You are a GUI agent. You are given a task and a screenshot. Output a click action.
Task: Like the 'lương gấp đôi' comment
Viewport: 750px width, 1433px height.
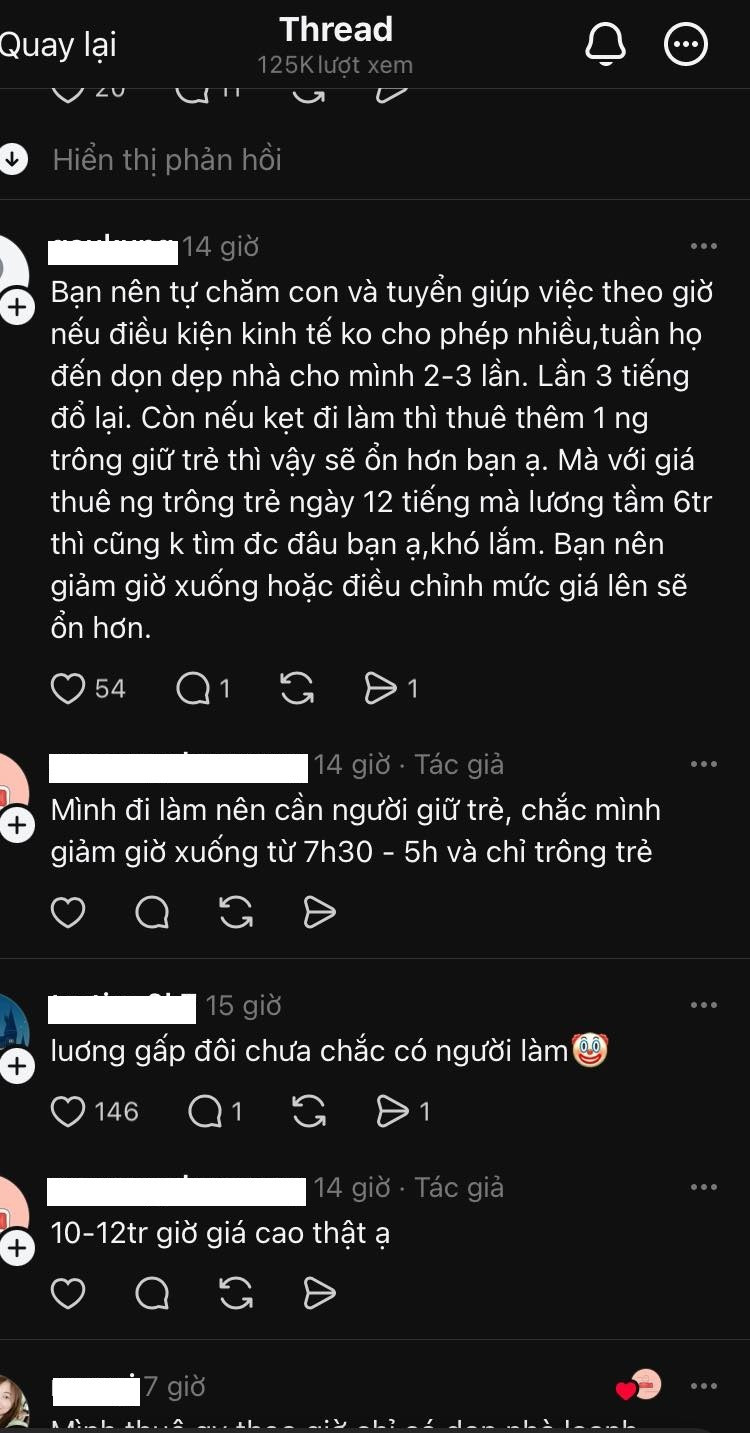68,1111
